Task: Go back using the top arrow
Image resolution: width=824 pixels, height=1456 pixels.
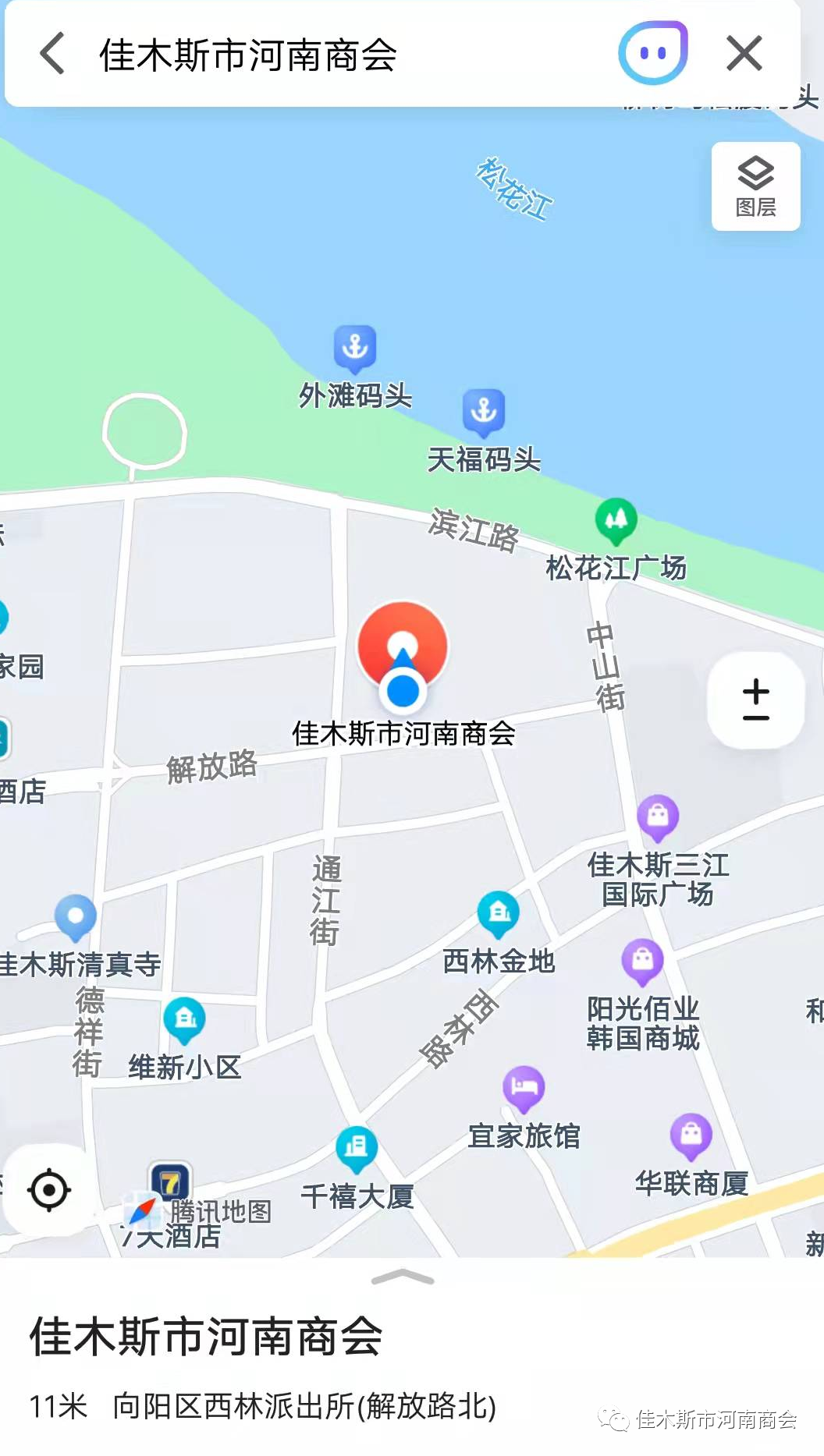Action: [52, 54]
